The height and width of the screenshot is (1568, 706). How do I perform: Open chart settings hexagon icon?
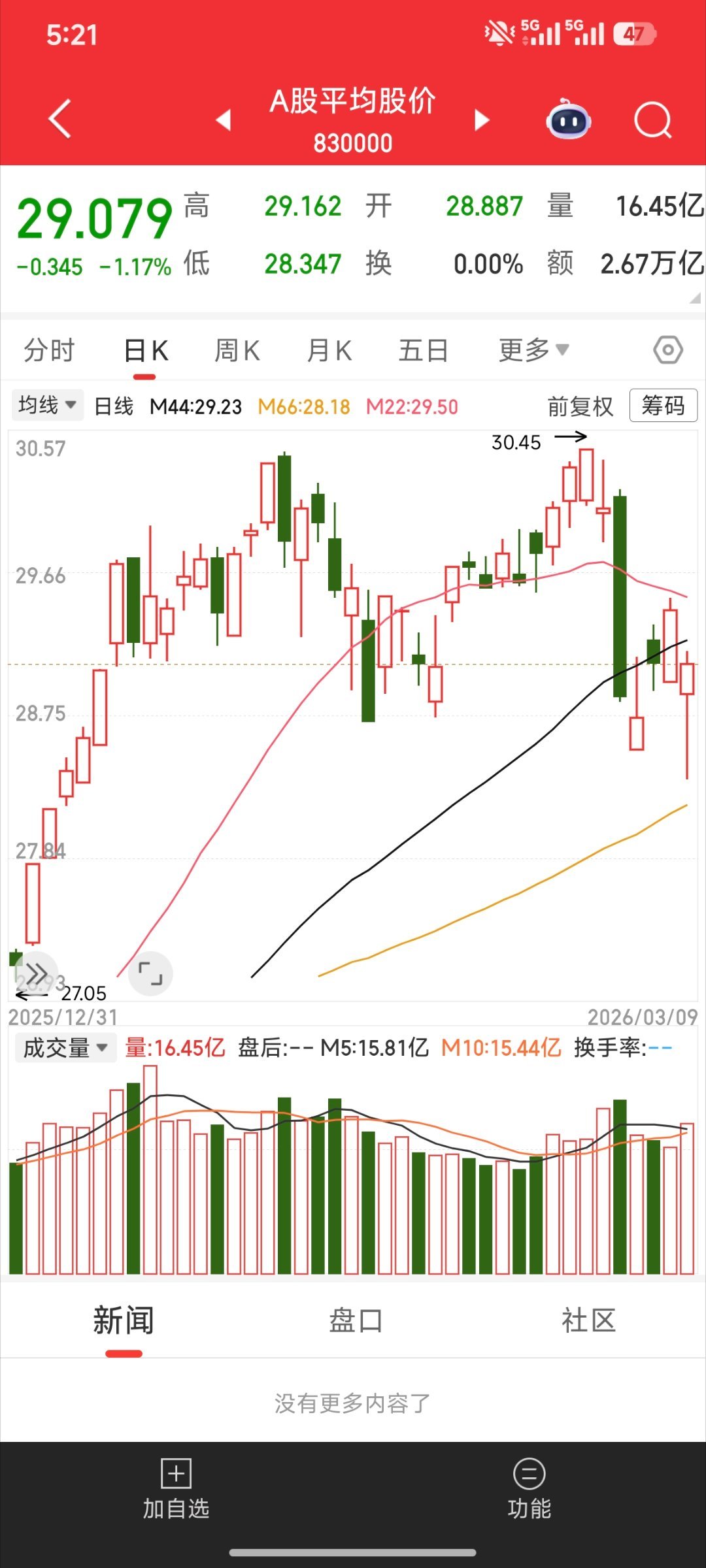(668, 350)
